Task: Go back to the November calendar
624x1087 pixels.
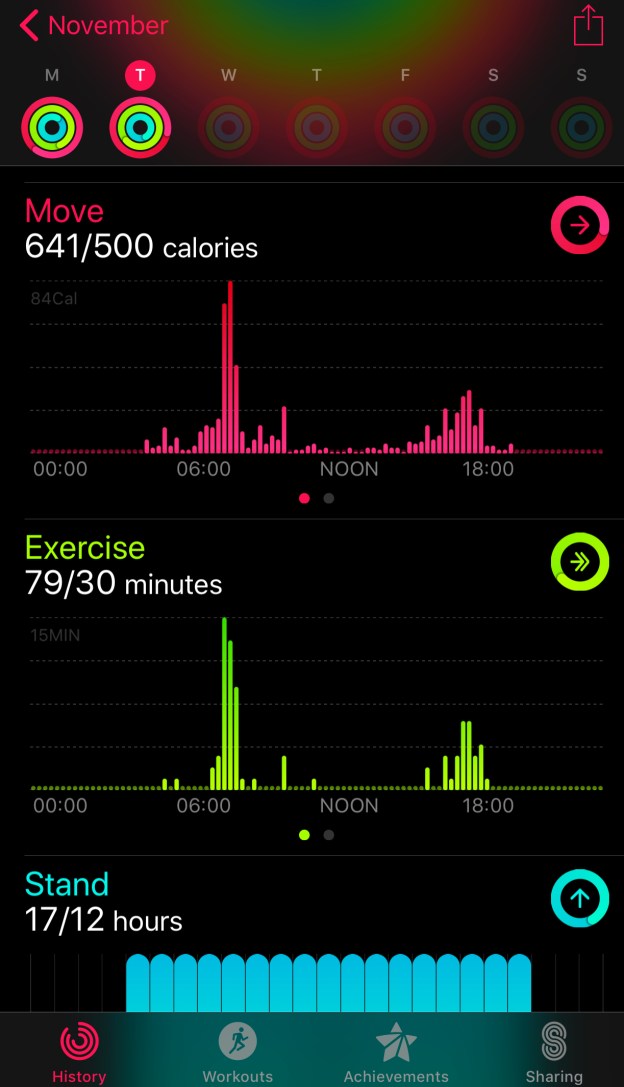Action: pyautogui.click(x=92, y=25)
